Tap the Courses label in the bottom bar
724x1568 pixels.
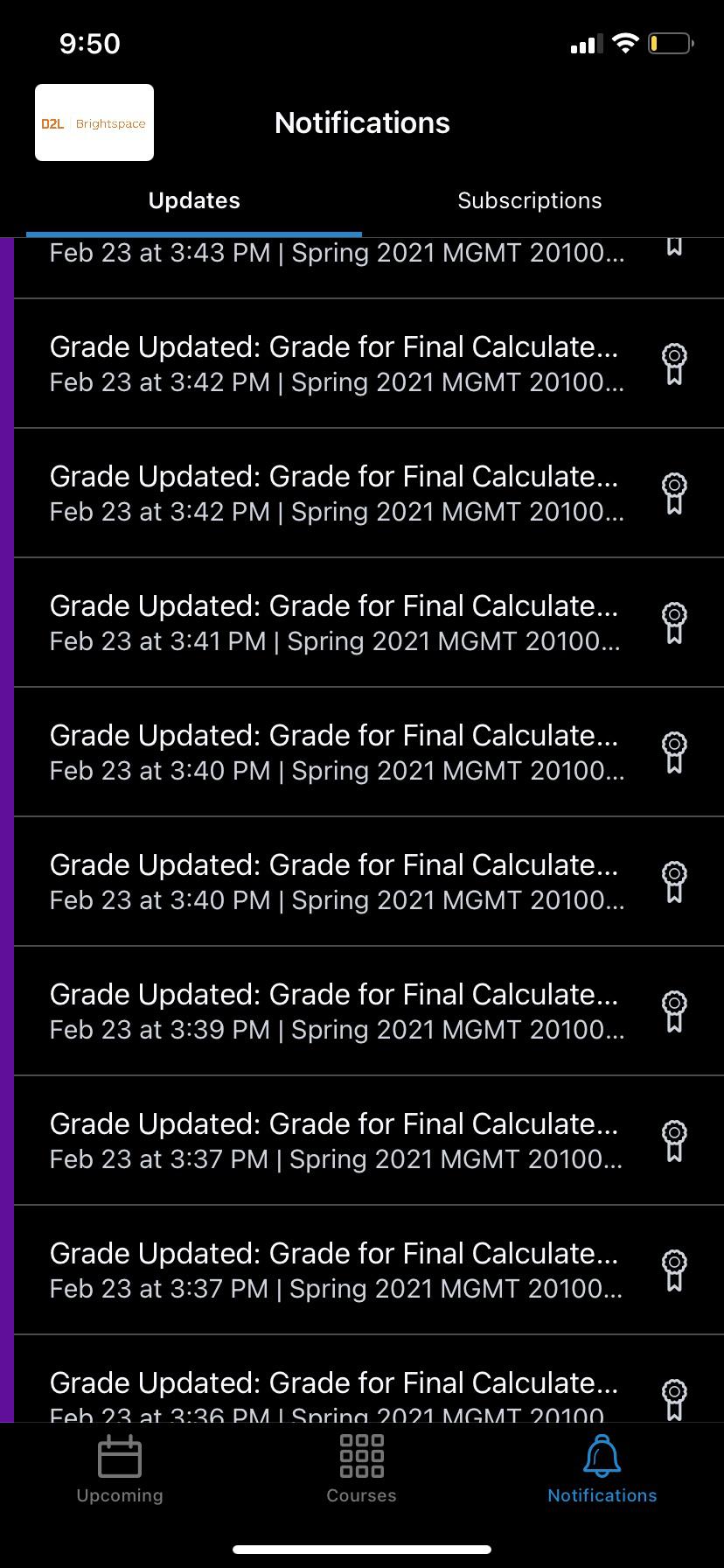361,1494
